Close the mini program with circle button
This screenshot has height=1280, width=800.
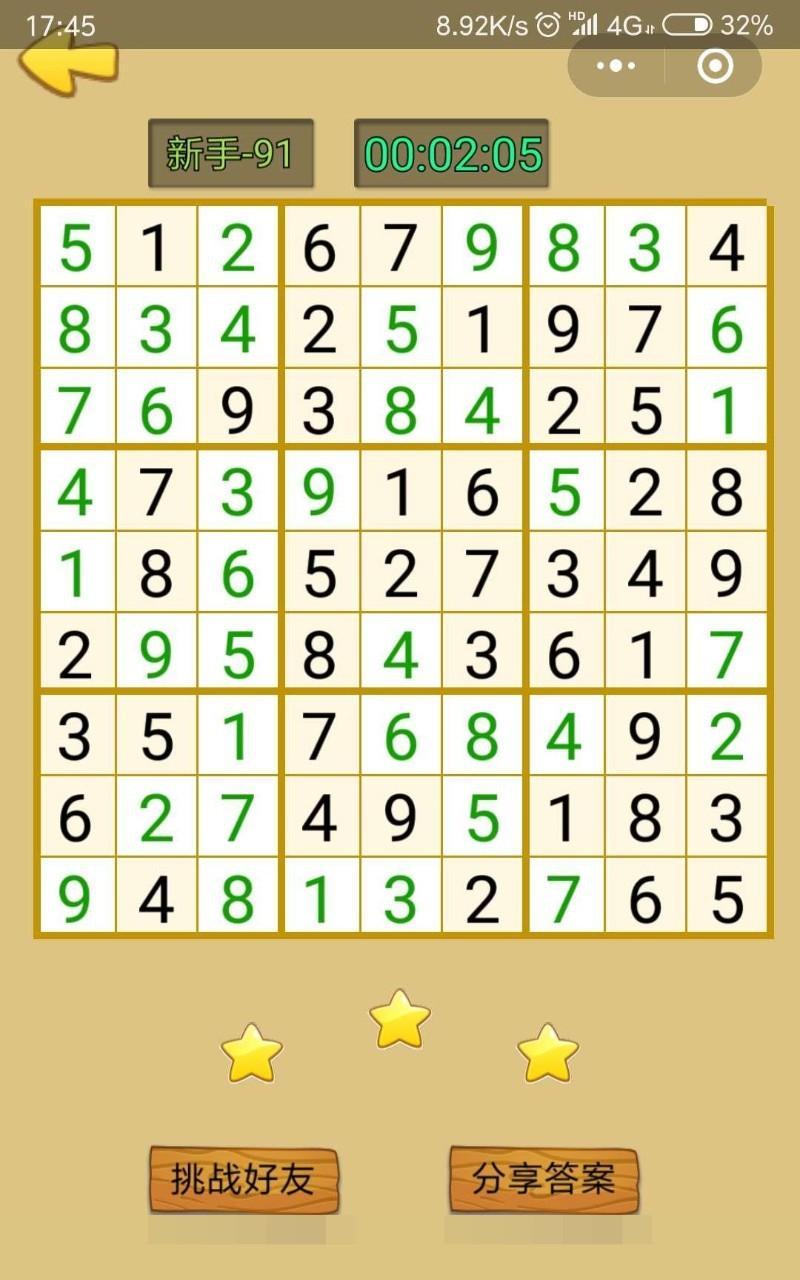[x=714, y=67]
